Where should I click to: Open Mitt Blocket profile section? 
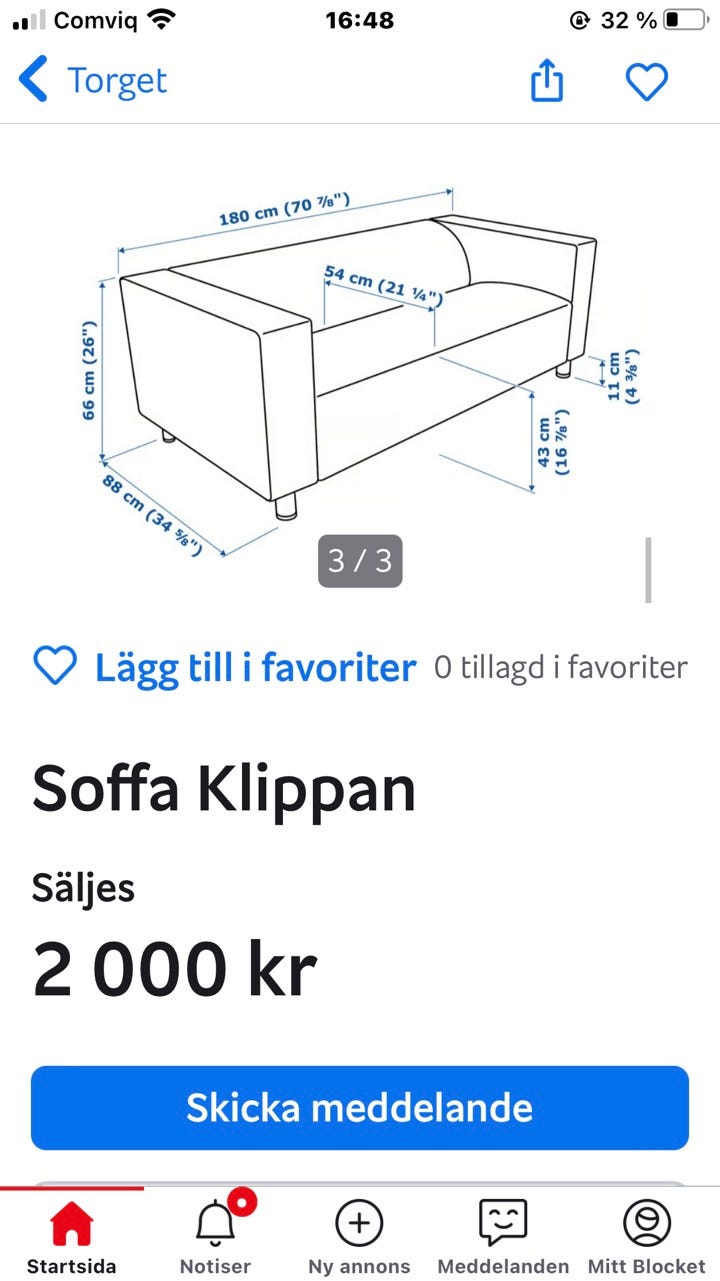pyautogui.click(x=648, y=1230)
